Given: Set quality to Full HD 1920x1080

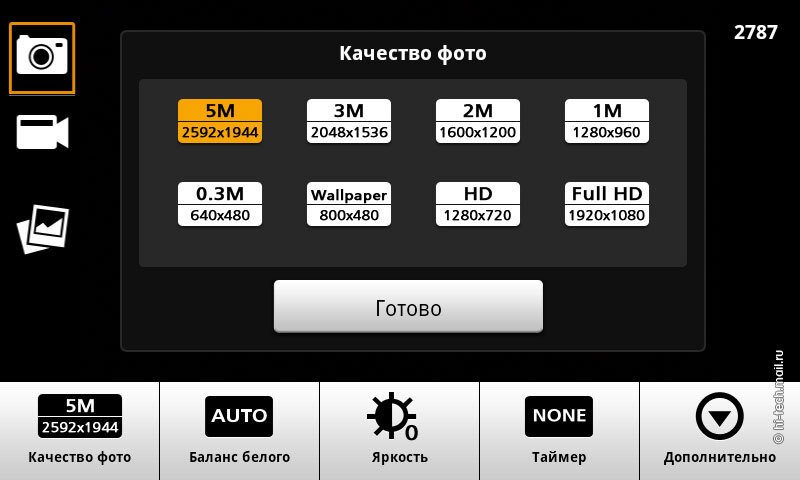Looking at the screenshot, I should click(606, 204).
